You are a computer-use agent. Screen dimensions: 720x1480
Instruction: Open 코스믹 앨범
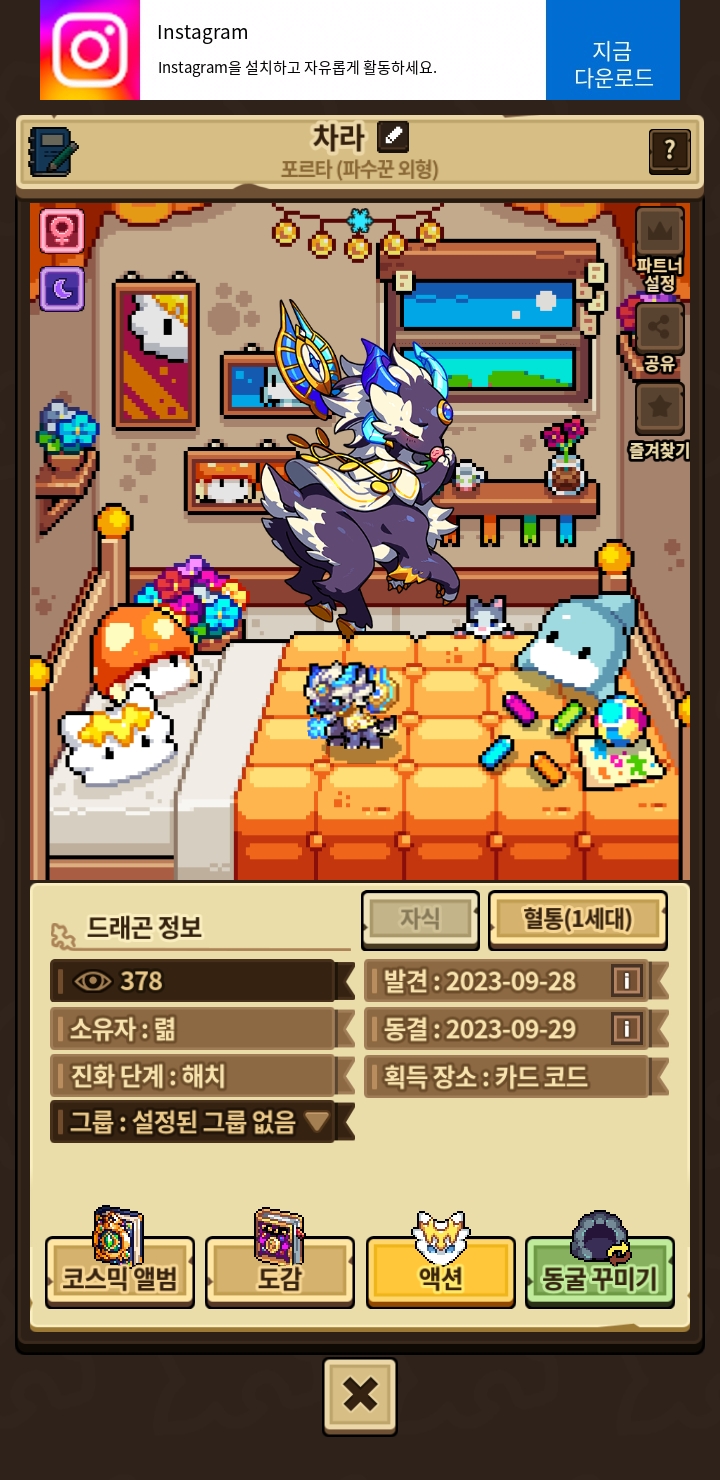point(120,1274)
